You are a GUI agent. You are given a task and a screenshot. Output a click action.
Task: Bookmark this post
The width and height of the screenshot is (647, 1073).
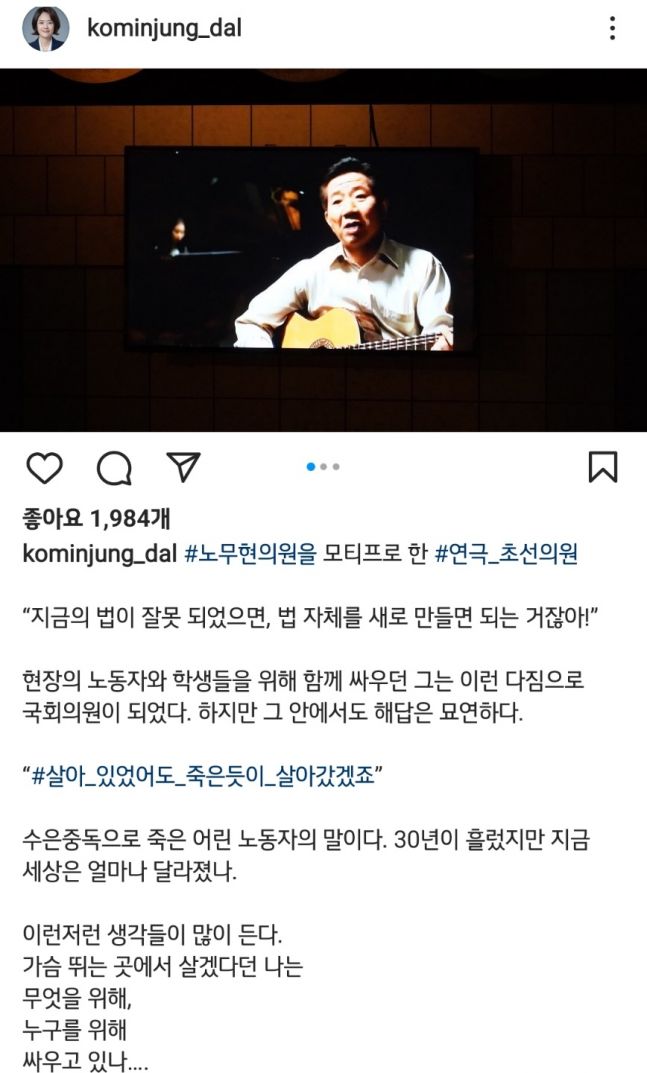click(603, 467)
